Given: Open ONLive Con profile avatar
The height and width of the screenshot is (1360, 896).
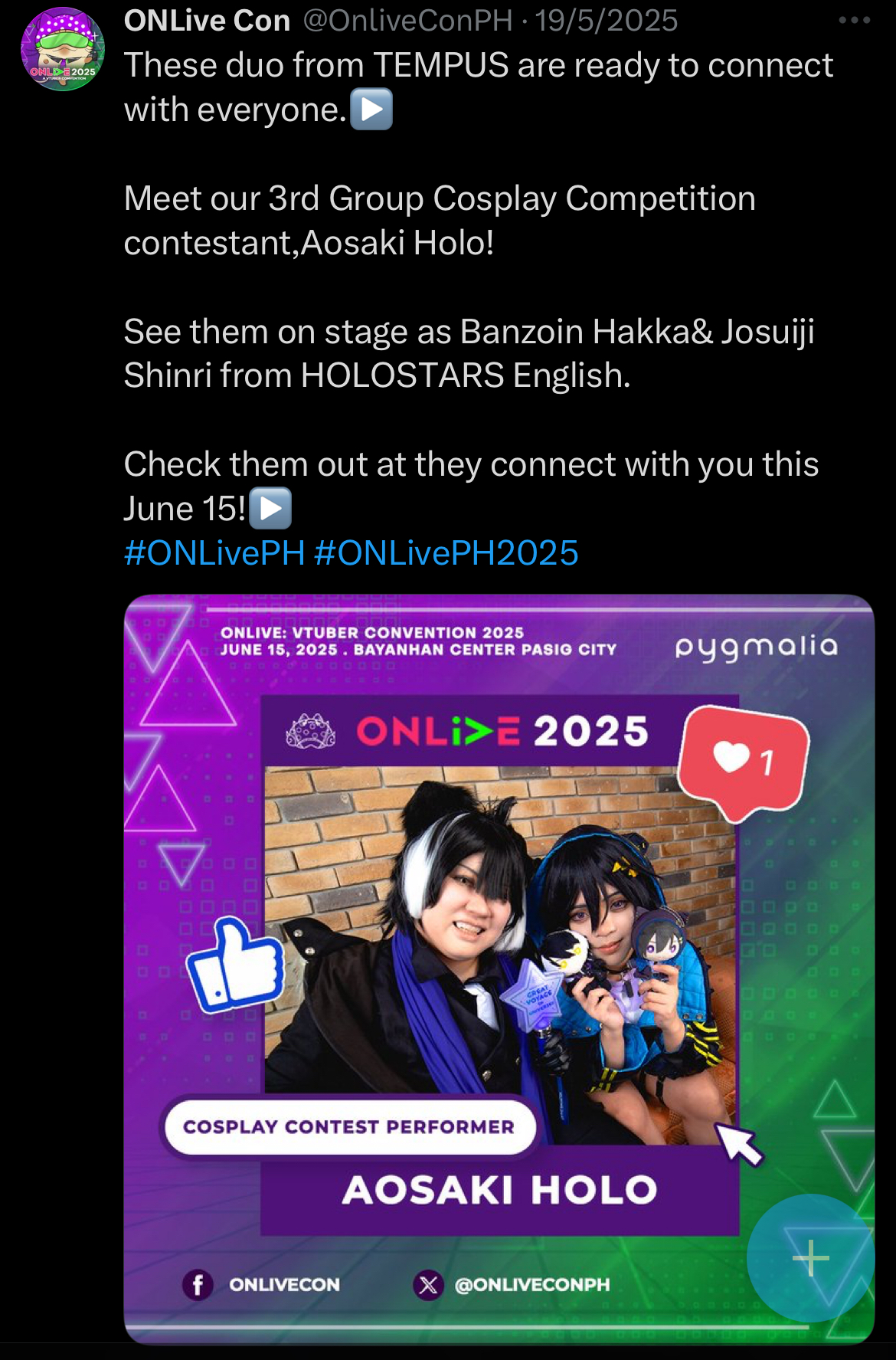Looking at the screenshot, I should tap(62, 50).
